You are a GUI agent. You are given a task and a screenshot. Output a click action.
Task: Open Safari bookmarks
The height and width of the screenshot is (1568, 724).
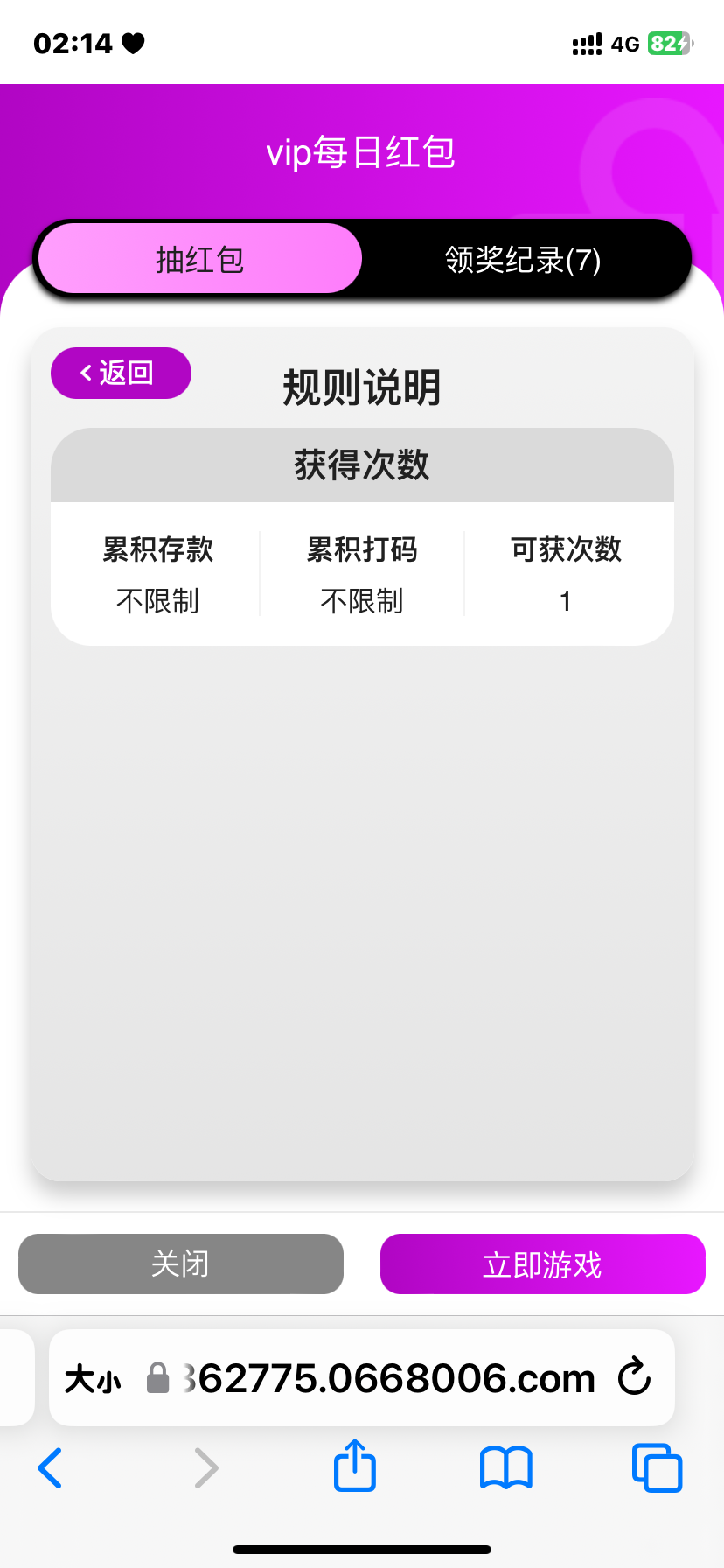click(x=505, y=1467)
